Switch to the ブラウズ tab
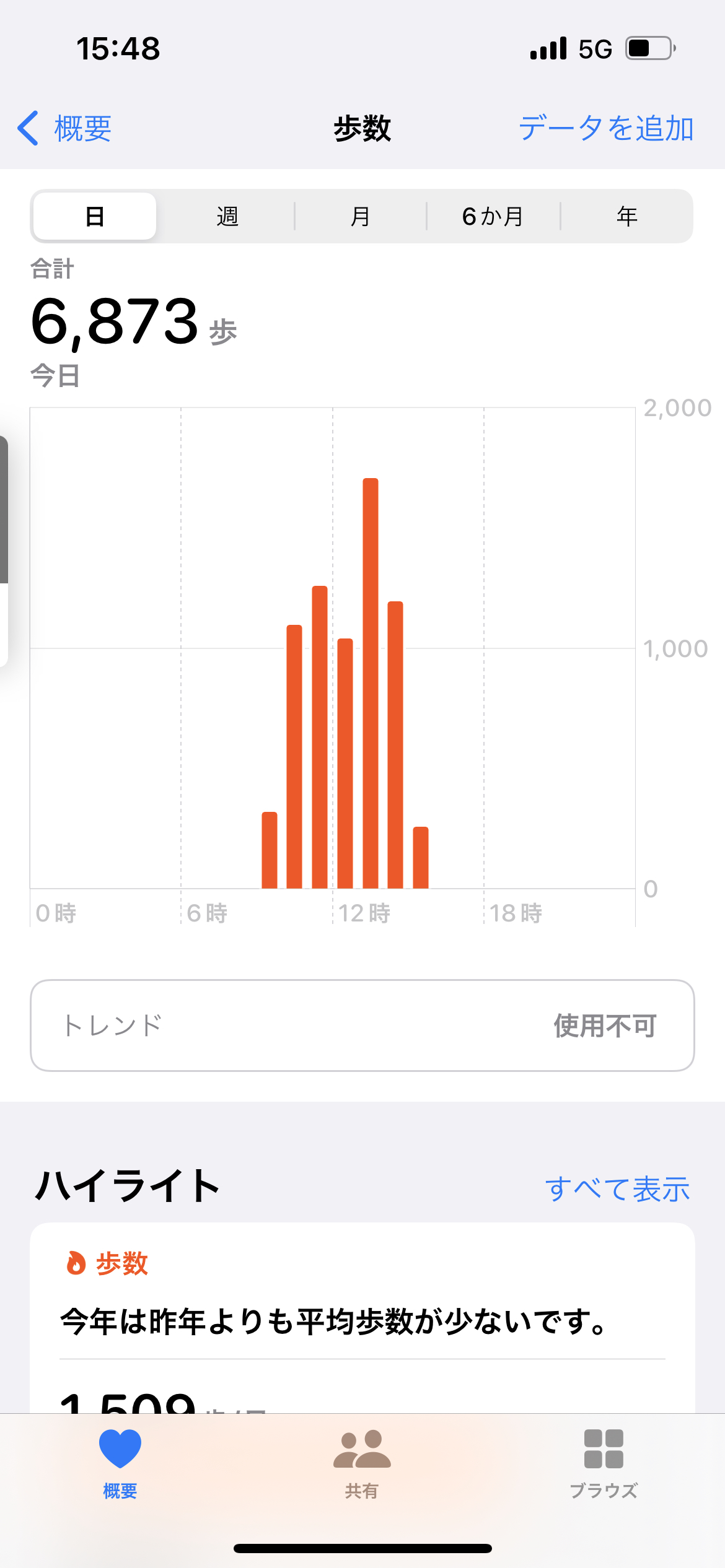Image resolution: width=725 pixels, height=1568 pixels. (604, 1464)
